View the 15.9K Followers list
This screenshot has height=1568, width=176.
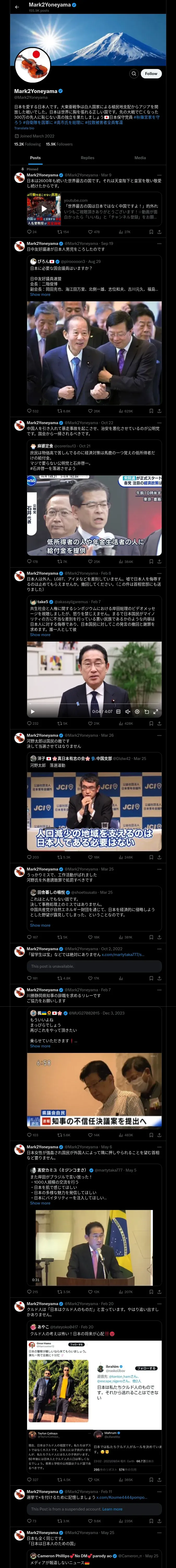coord(59,144)
